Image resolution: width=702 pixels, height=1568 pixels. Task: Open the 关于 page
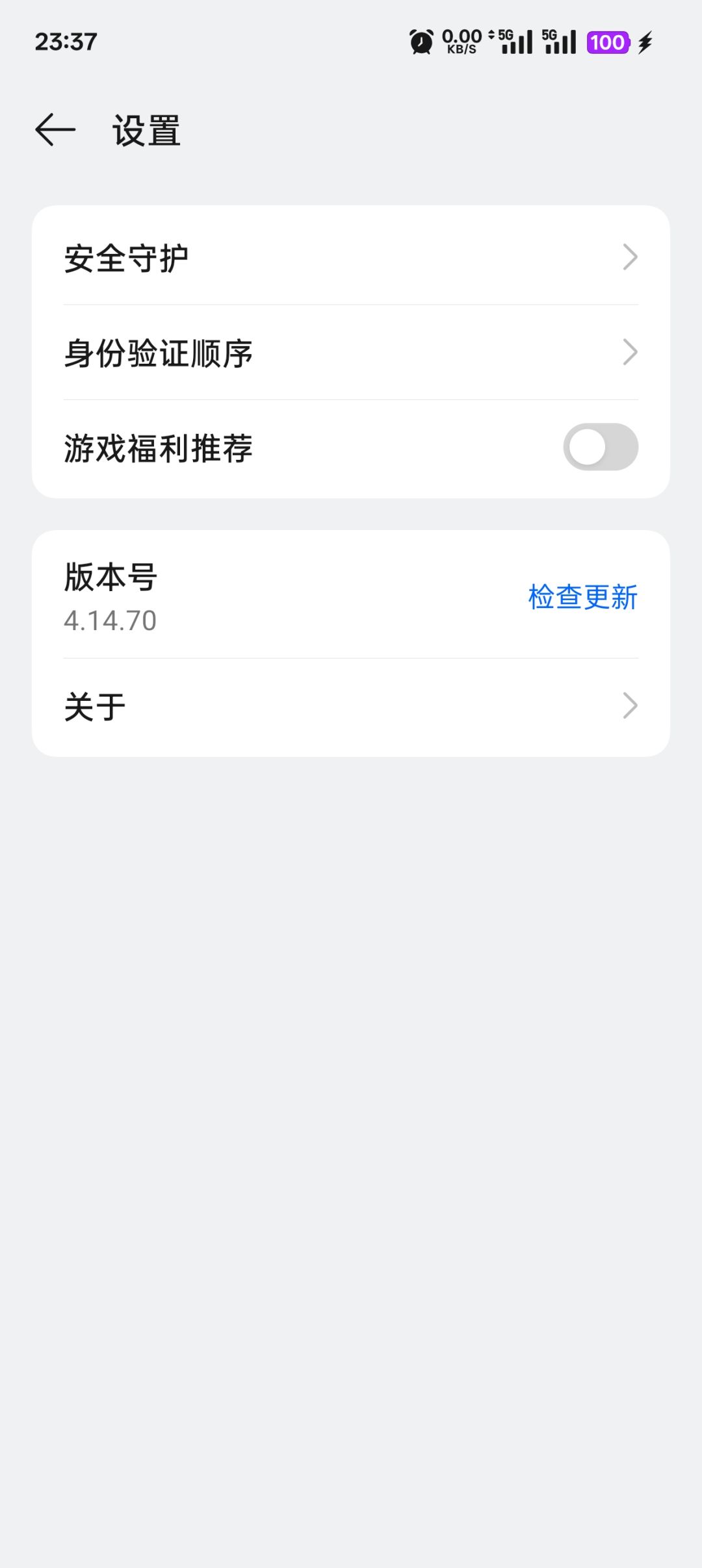(x=351, y=706)
